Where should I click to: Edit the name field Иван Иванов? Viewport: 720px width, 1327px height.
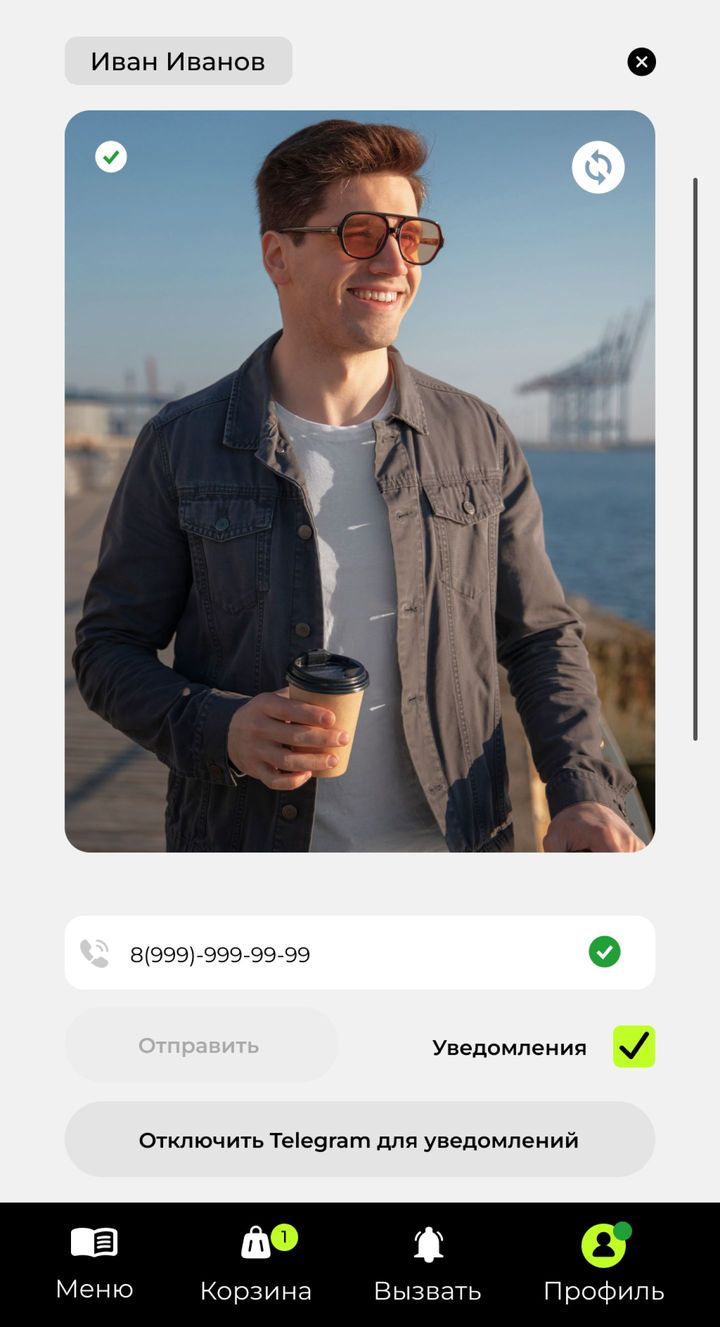[178, 62]
